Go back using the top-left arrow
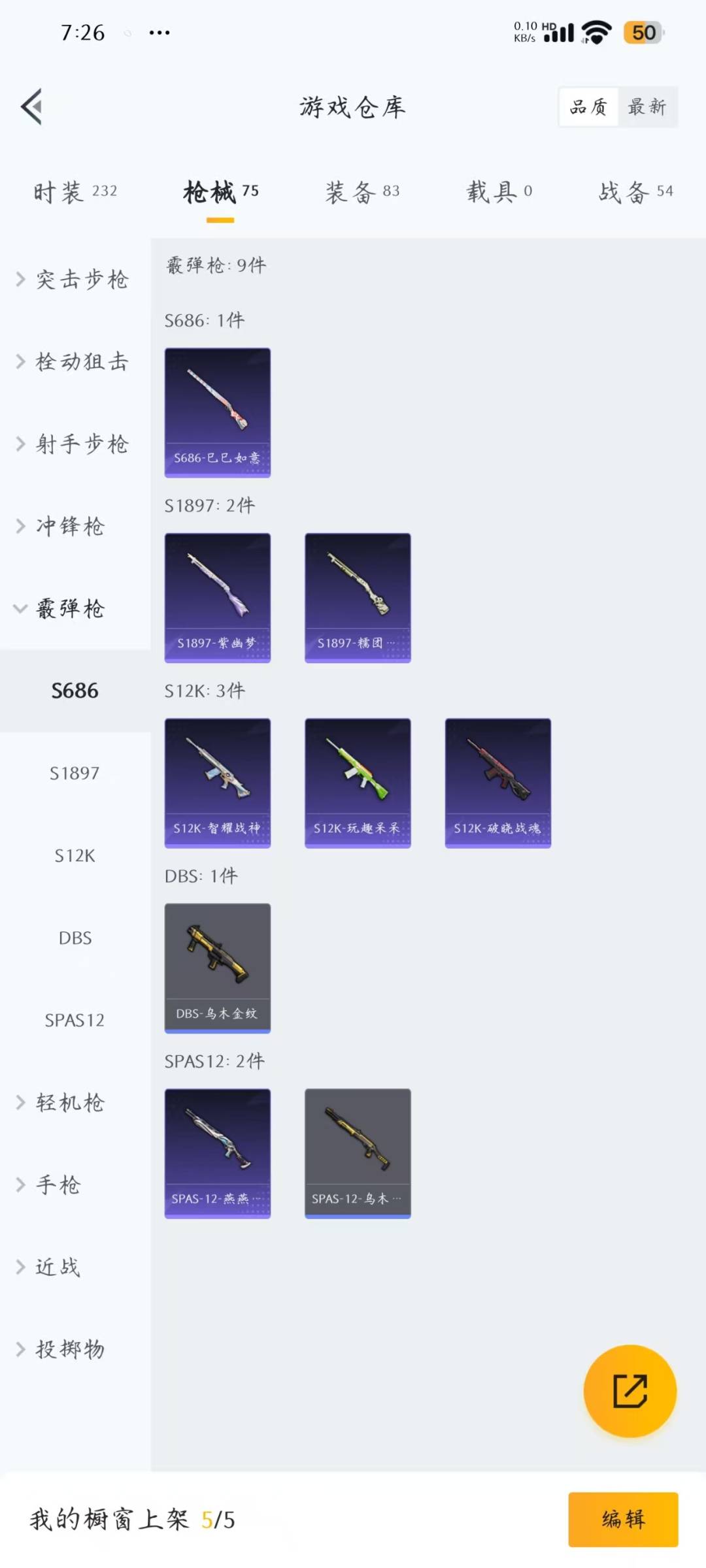 click(31, 106)
